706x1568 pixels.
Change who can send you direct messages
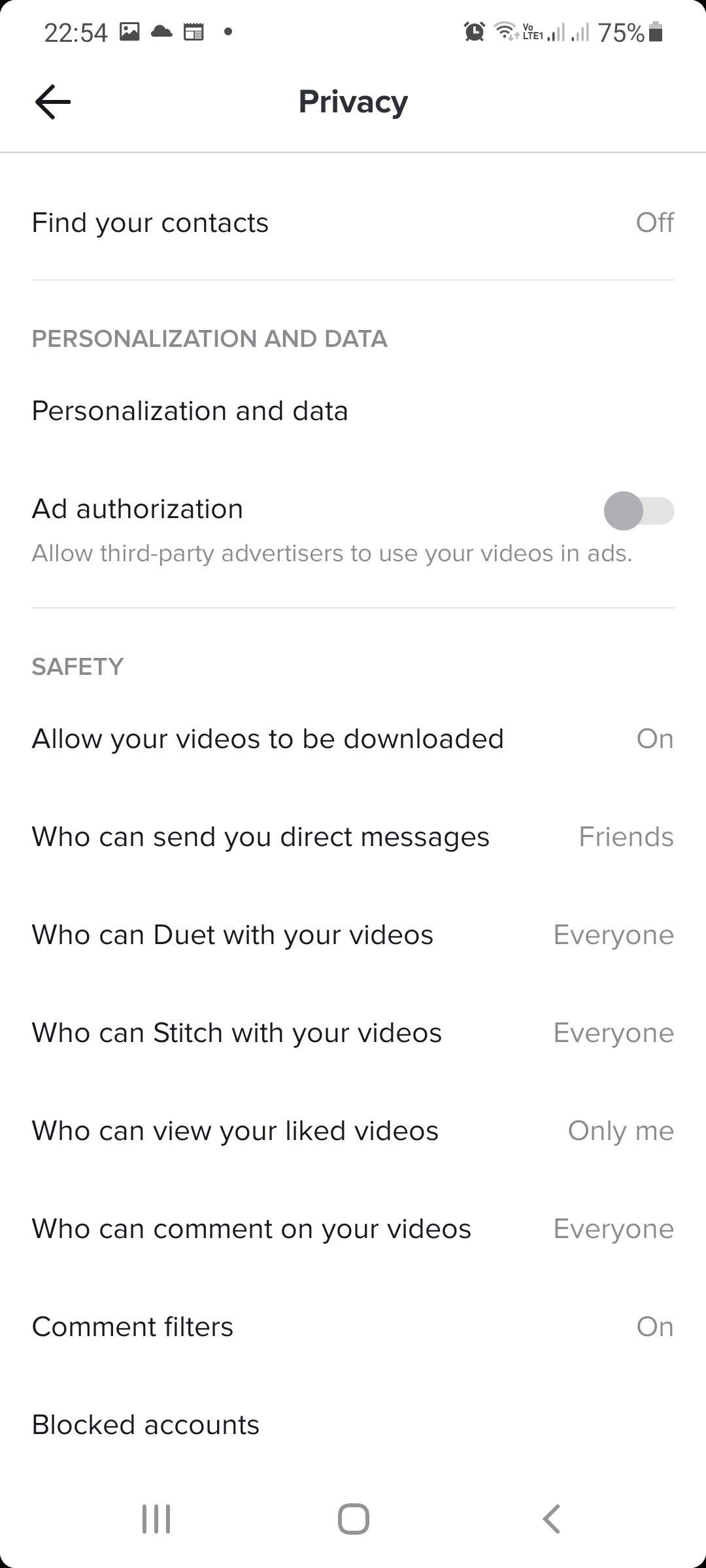pos(353,836)
